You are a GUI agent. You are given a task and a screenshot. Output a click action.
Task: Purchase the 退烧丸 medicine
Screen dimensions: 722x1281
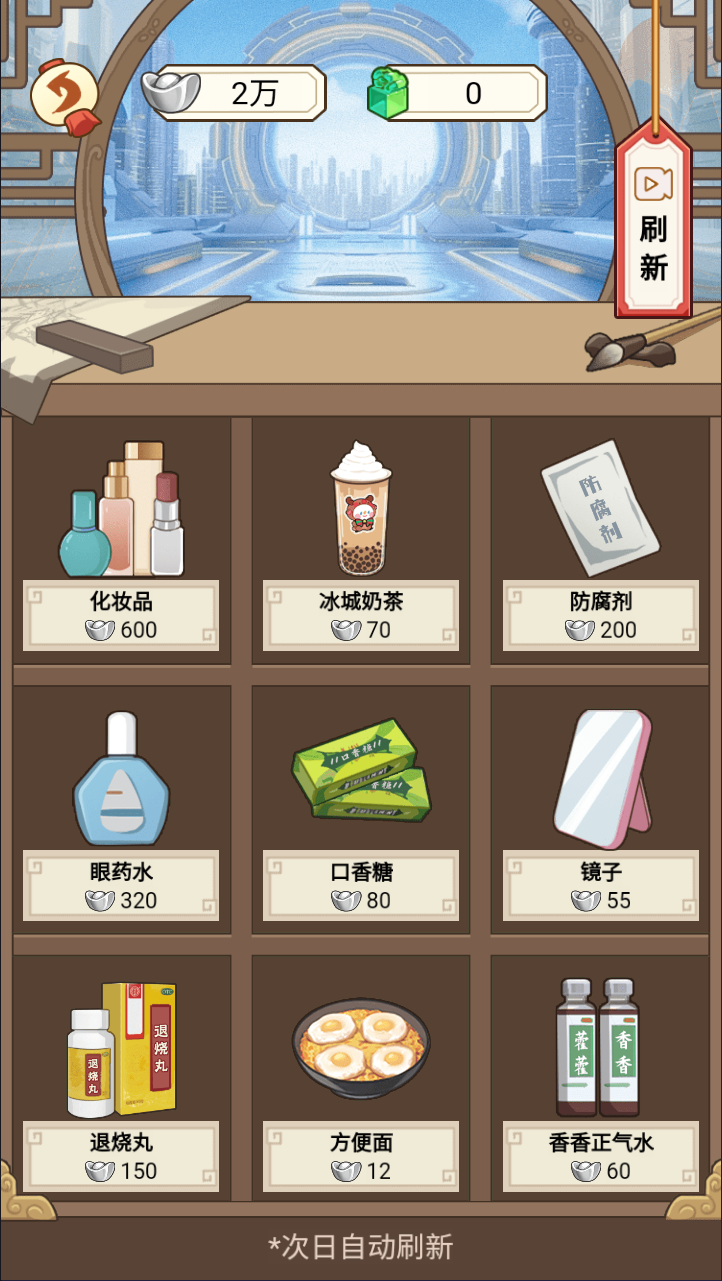pos(121,1080)
